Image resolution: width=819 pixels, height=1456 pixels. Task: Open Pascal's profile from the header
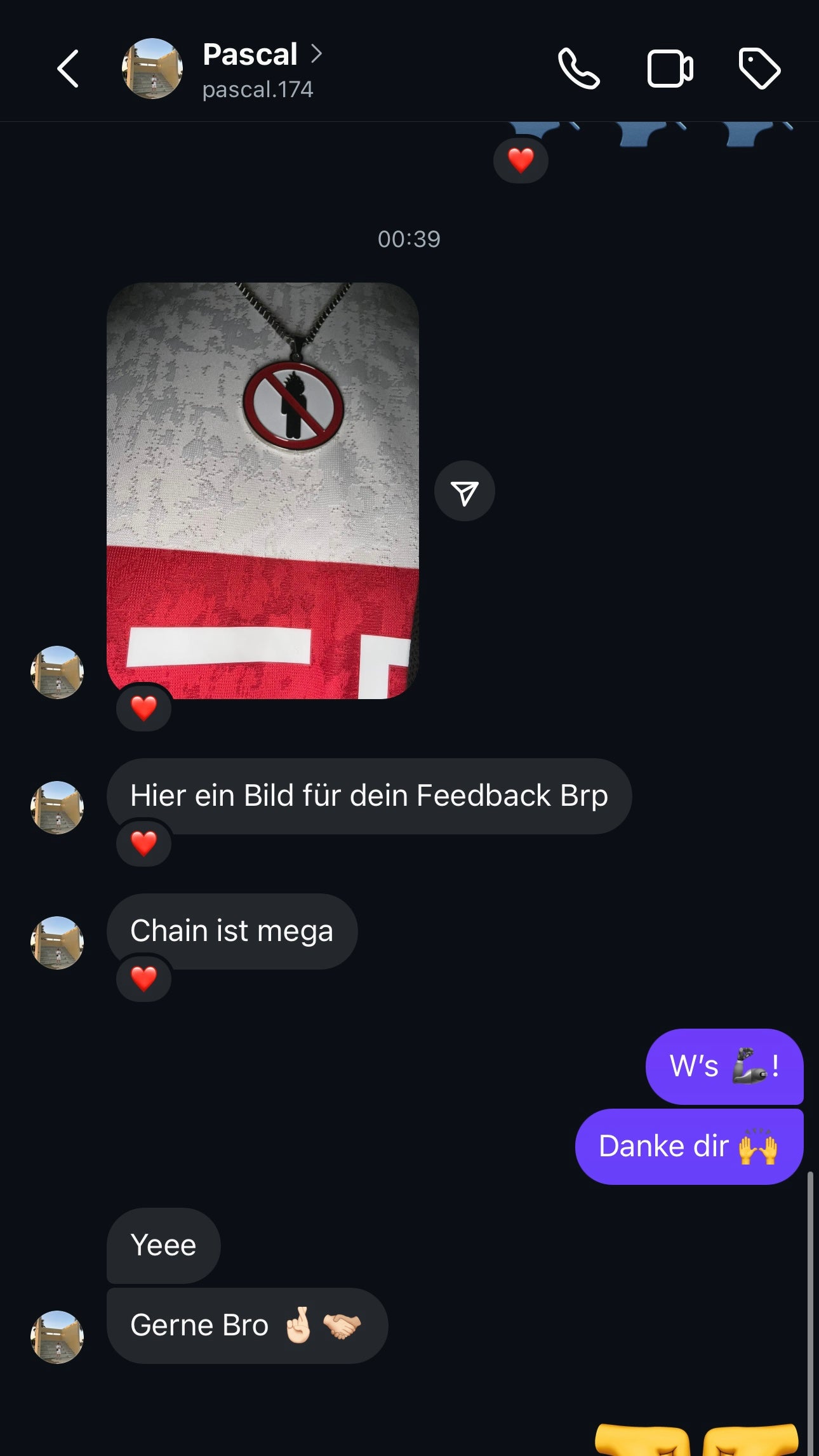point(250,55)
